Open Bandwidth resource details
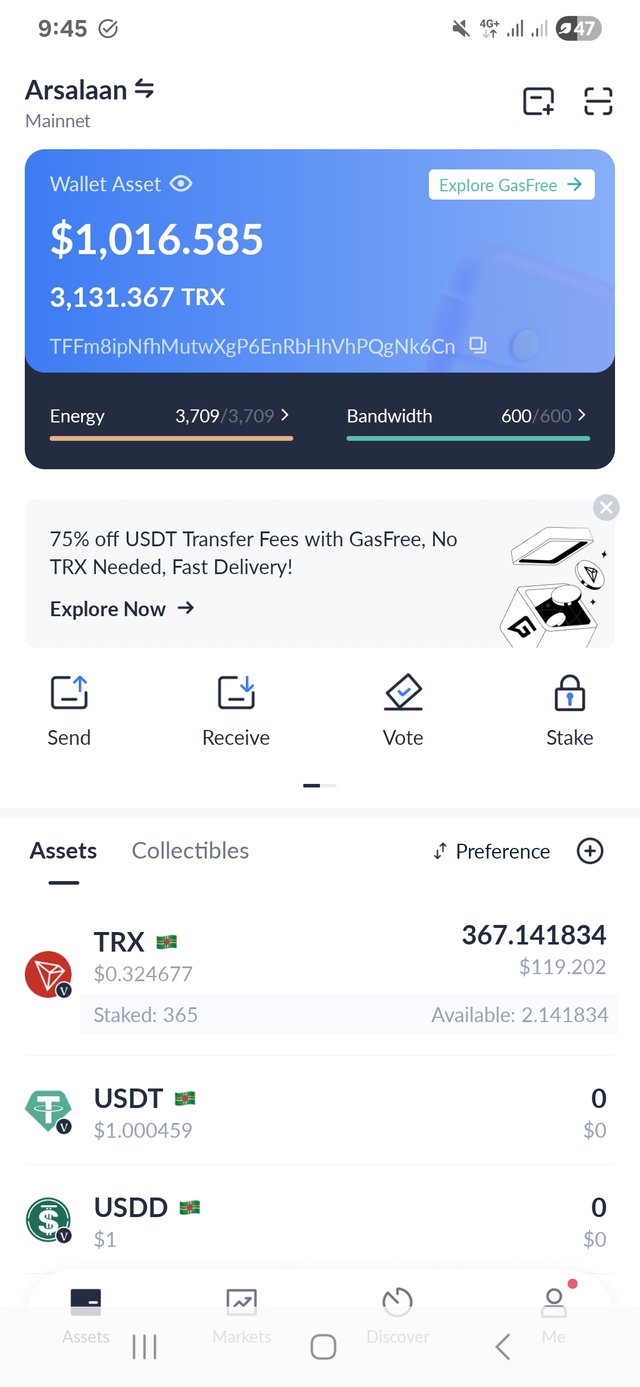 pyautogui.click(x=466, y=416)
